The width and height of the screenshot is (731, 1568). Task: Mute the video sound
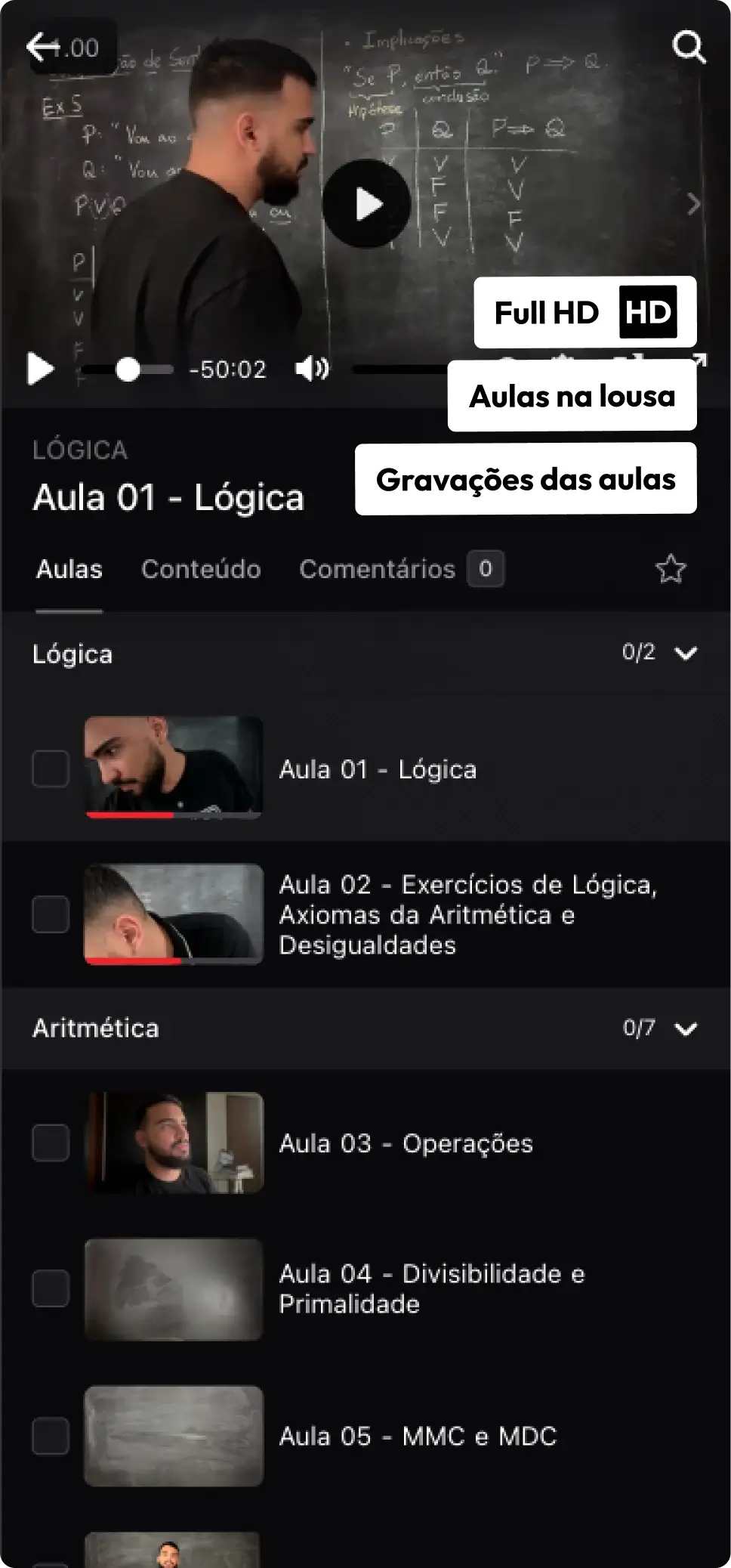312,369
